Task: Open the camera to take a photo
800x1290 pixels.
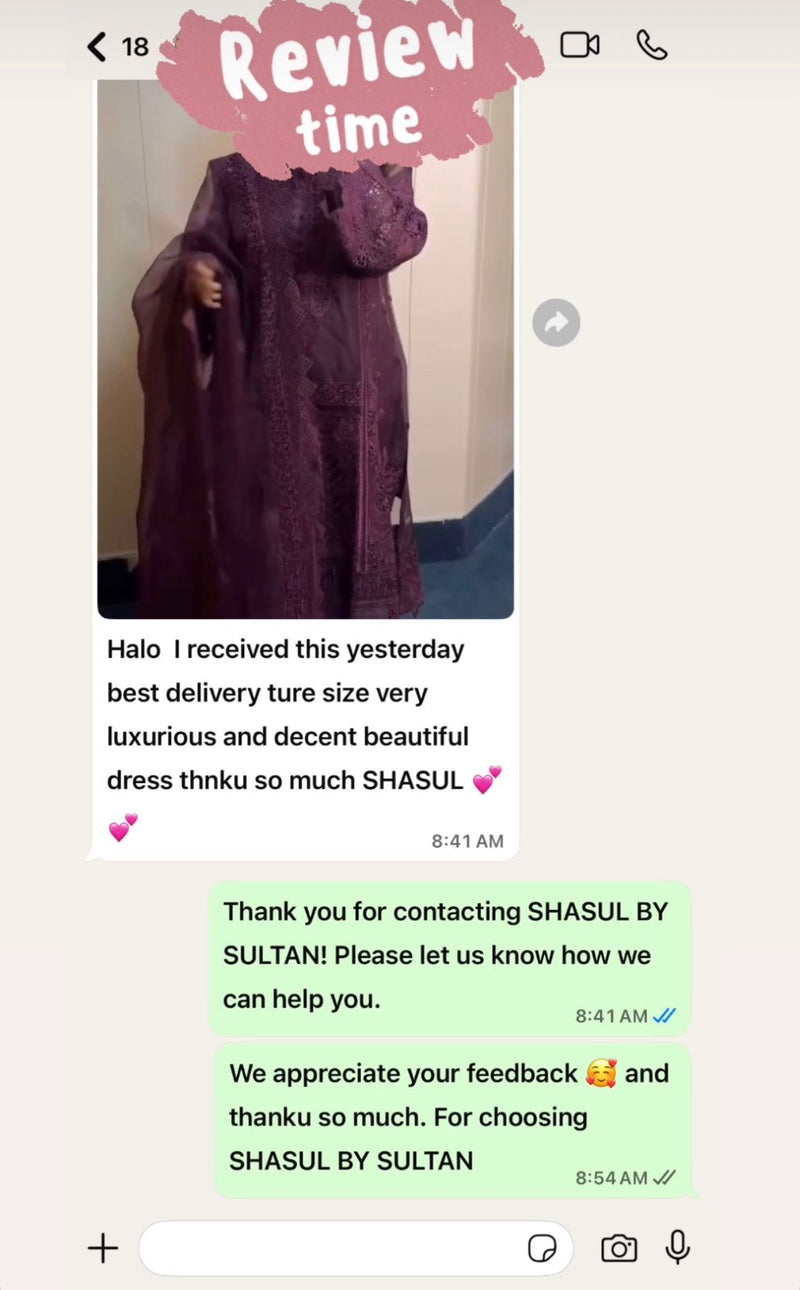Action: click(x=618, y=1248)
